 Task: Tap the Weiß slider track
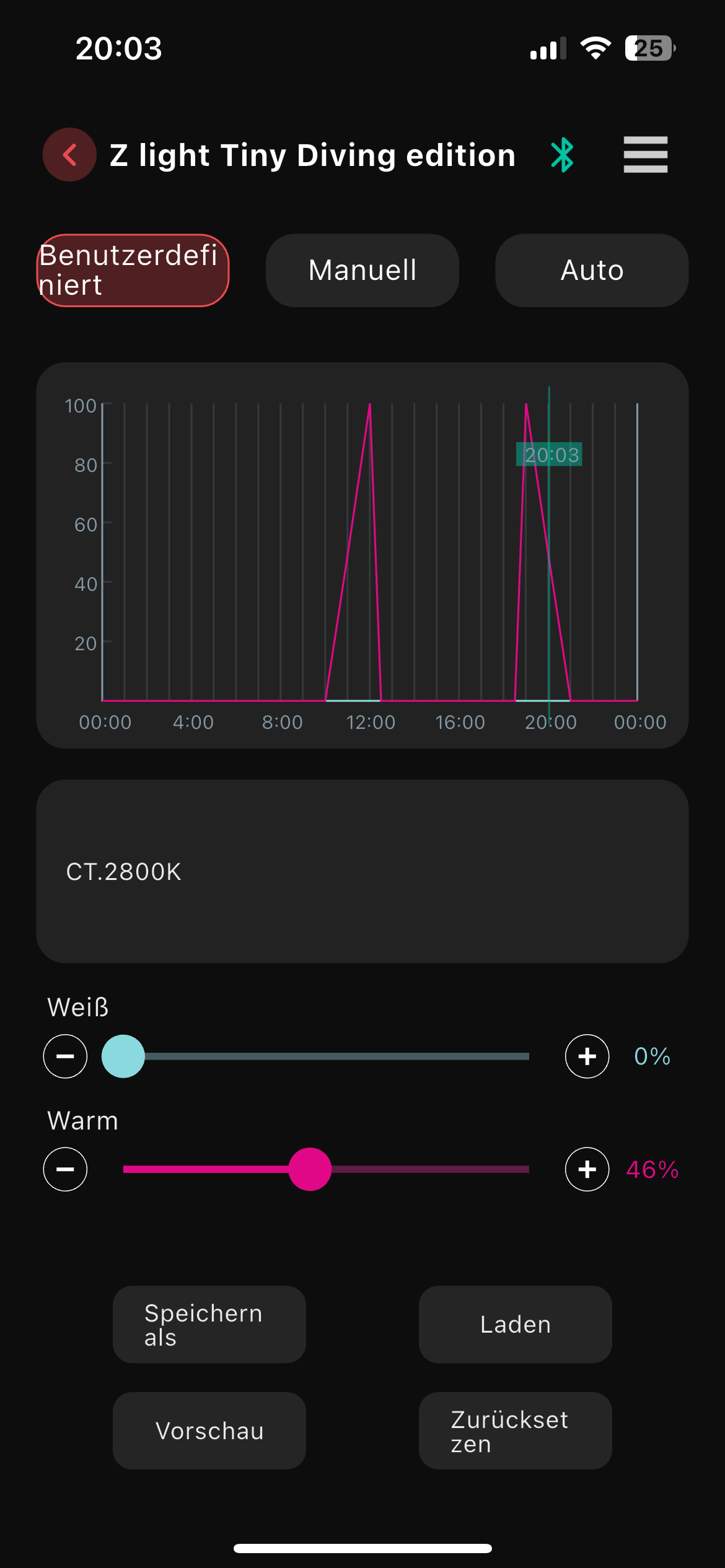point(335,1056)
